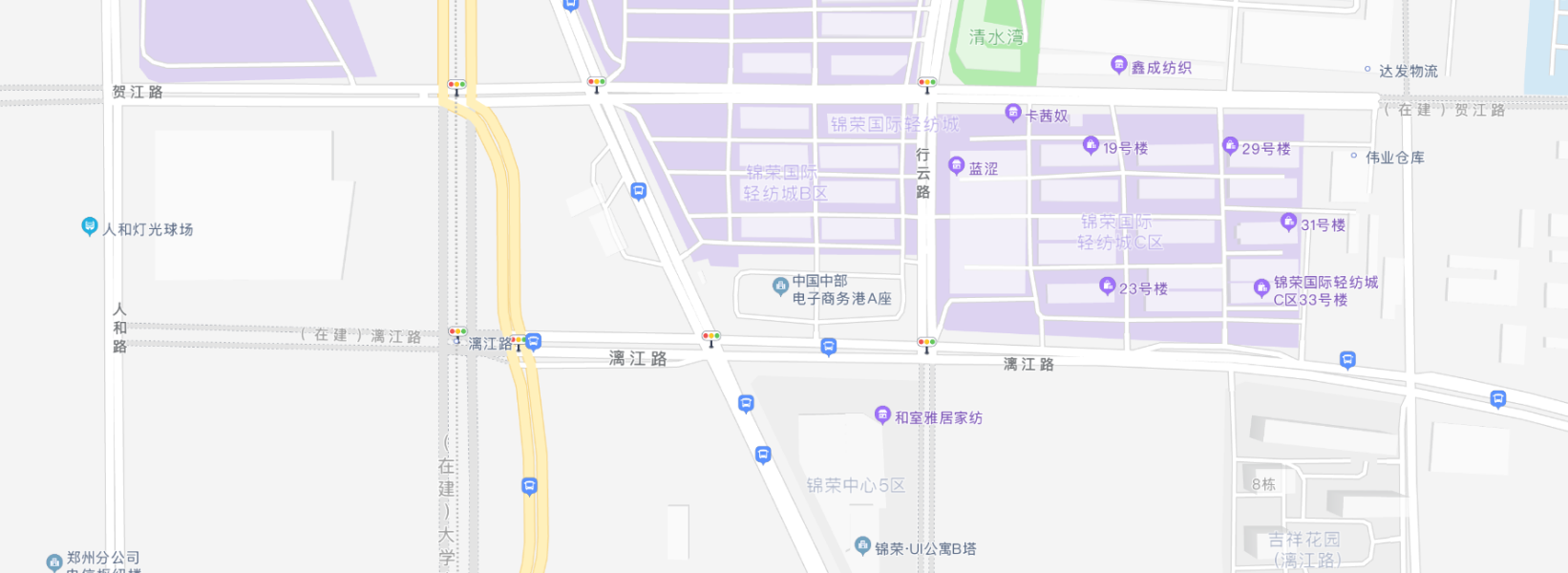Screen dimensions: 1568x573
Task: Open the 29号楼 building marker
Action: coord(1230,145)
